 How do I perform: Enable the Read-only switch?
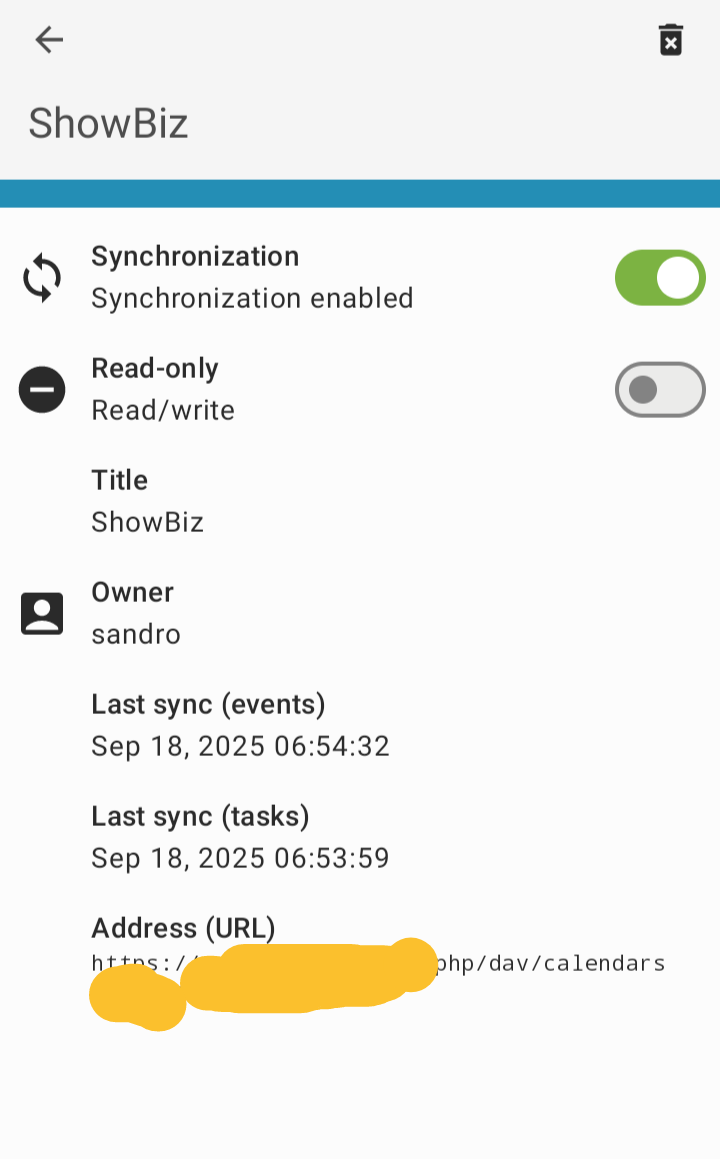tap(660, 389)
